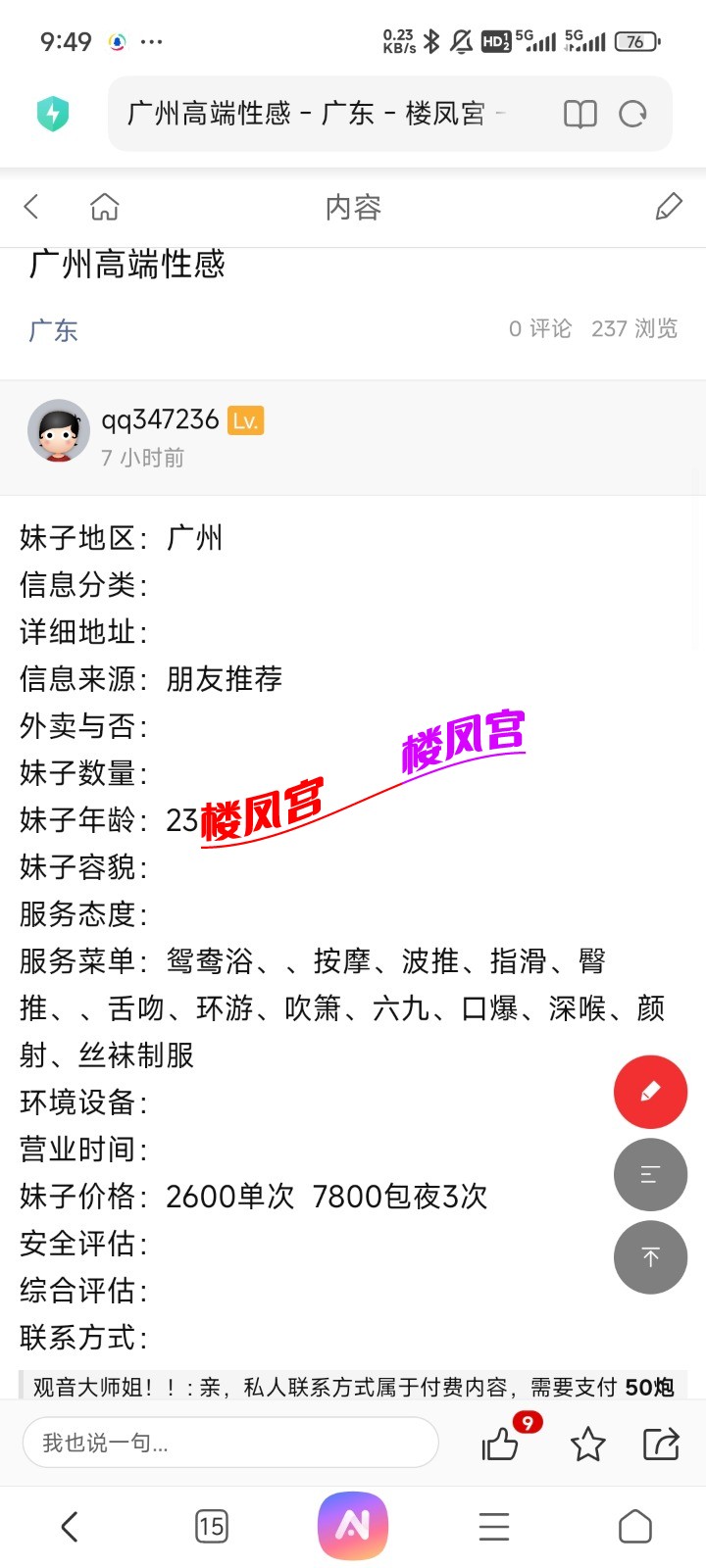Open the browser menu
706x1568 pixels.
pos(493,1526)
